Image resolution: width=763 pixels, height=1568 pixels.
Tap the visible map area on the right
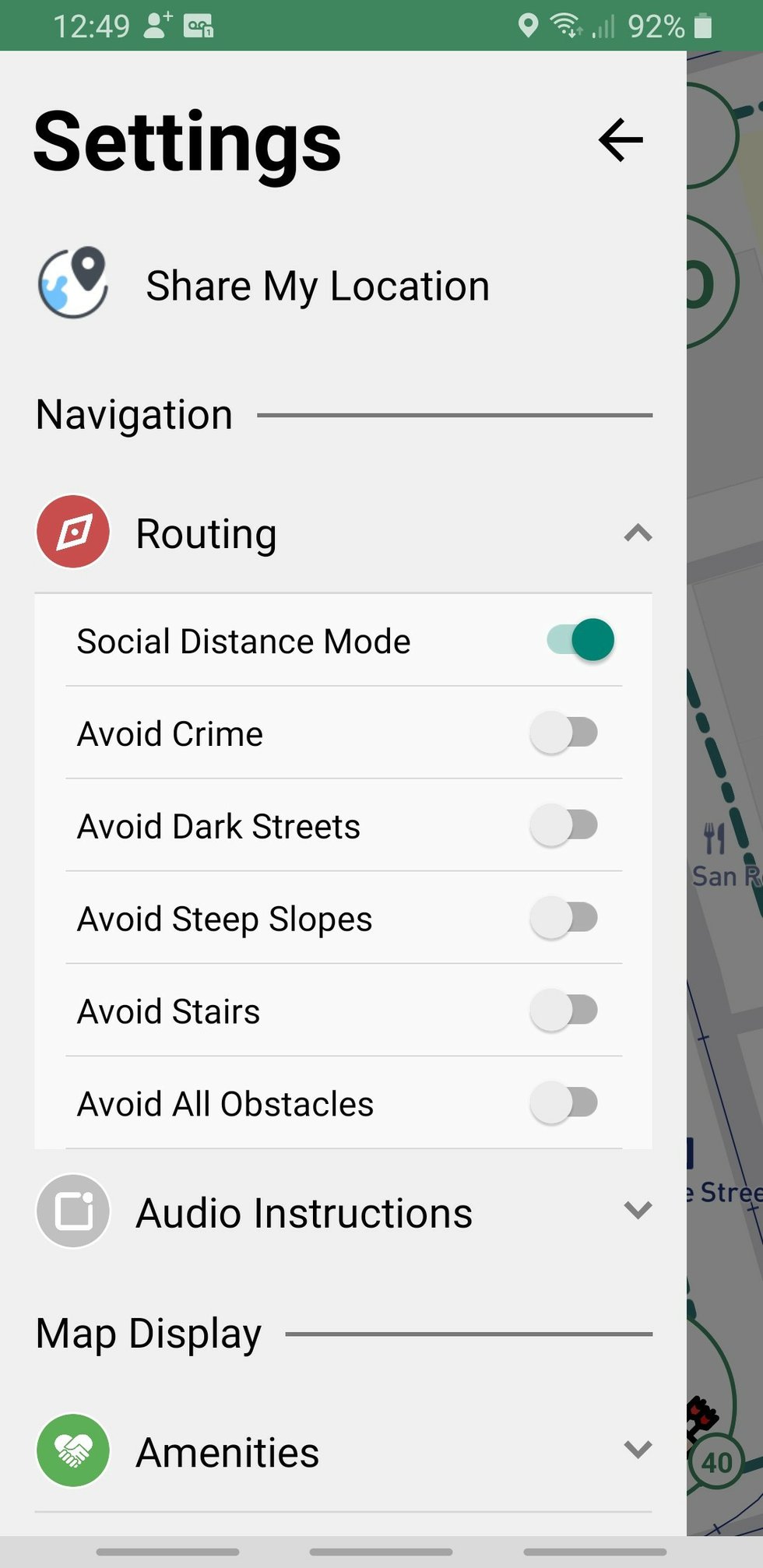point(724,779)
